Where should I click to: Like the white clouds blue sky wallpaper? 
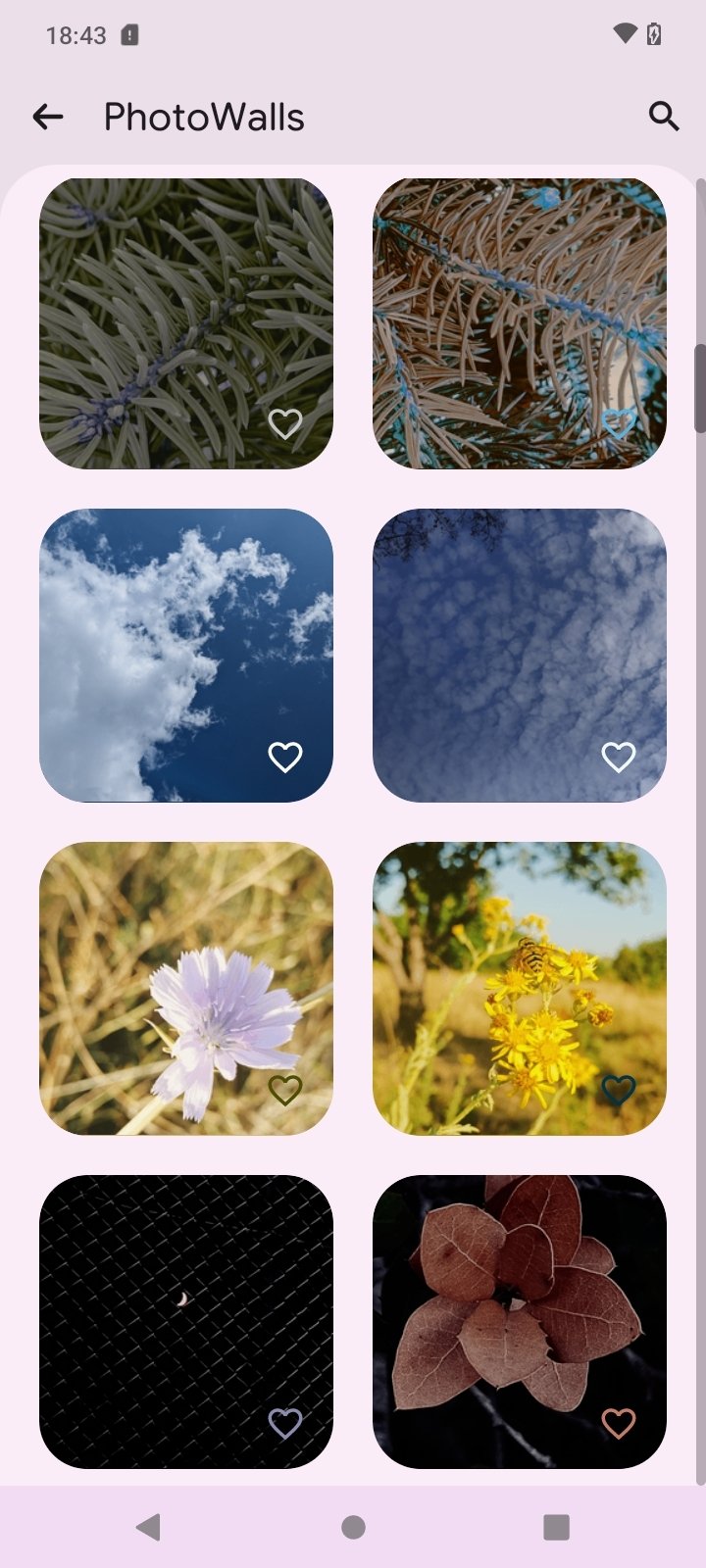coord(285,757)
